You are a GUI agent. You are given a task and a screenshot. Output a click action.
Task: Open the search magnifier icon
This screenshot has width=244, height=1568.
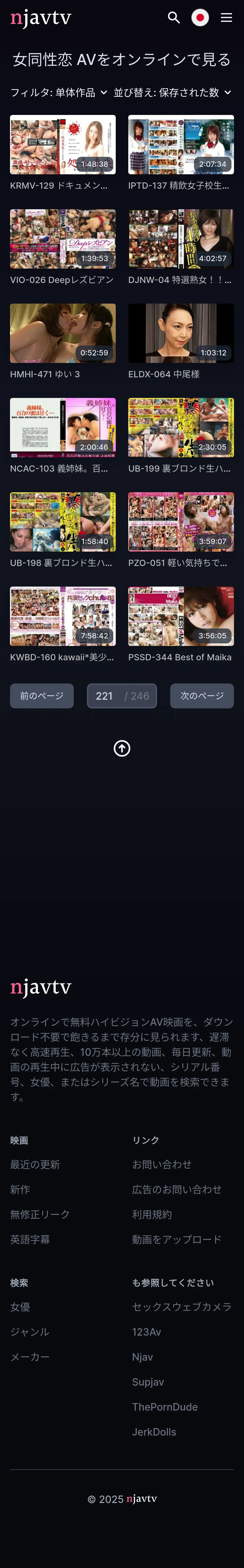(174, 18)
